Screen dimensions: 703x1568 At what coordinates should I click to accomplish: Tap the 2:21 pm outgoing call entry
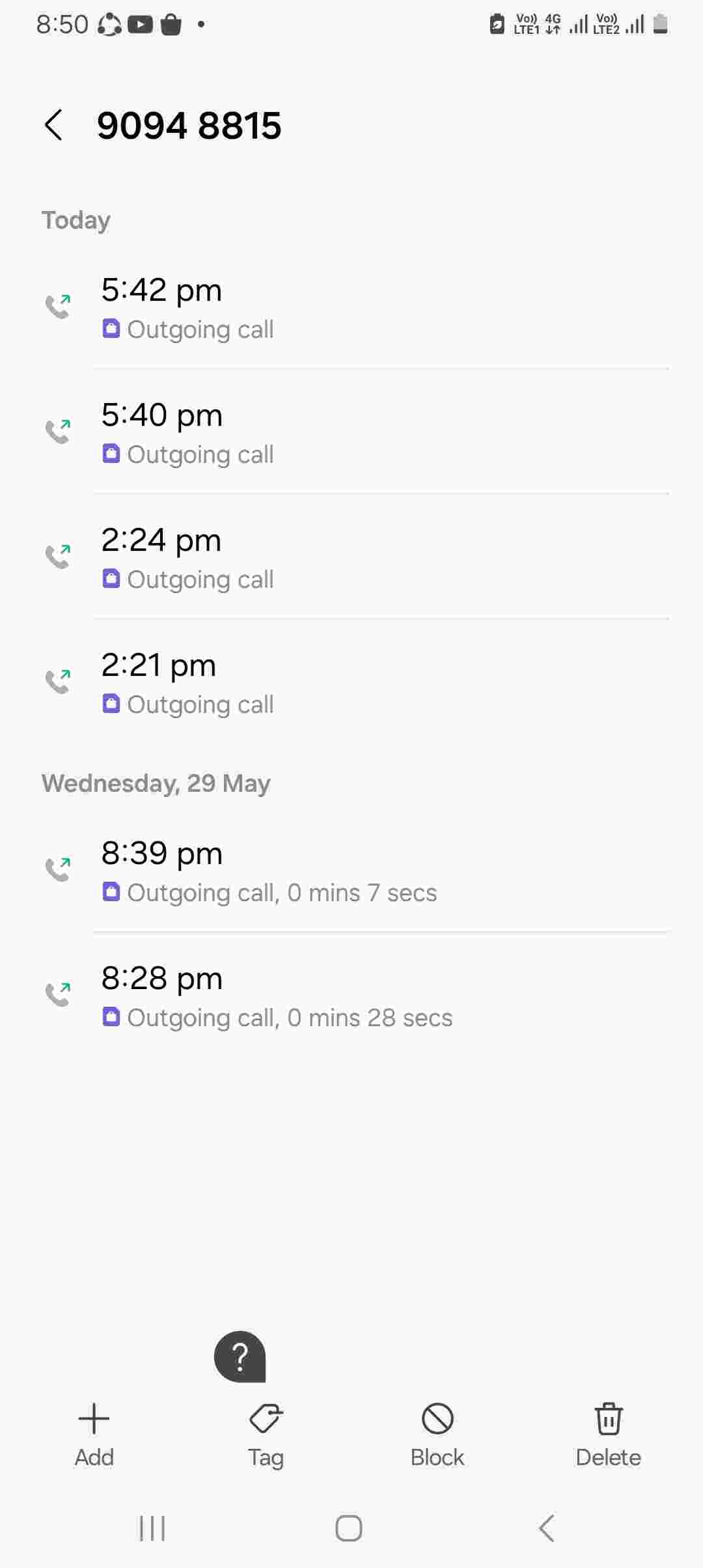coord(351,683)
